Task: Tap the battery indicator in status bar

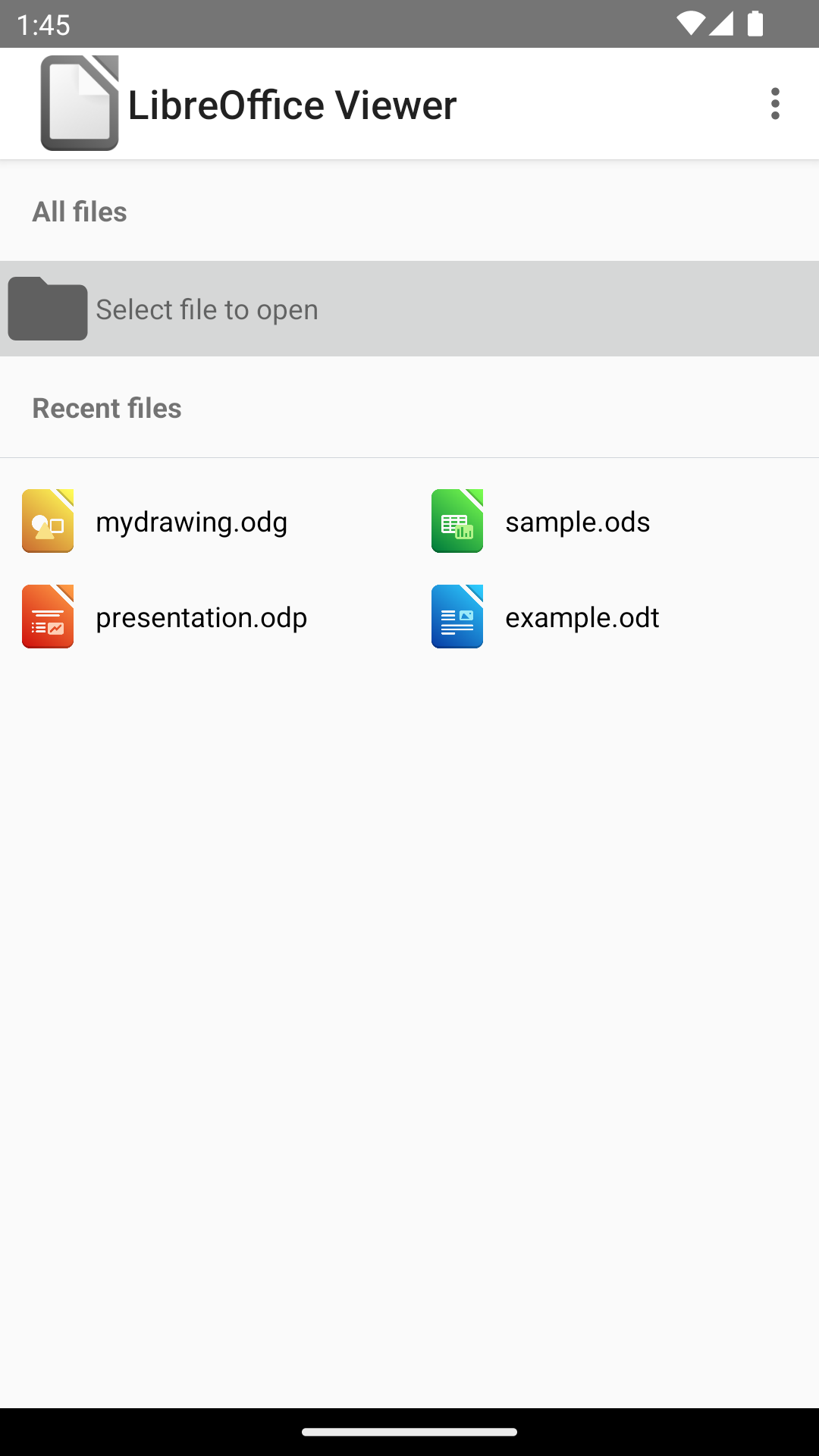Action: click(x=755, y=24)
